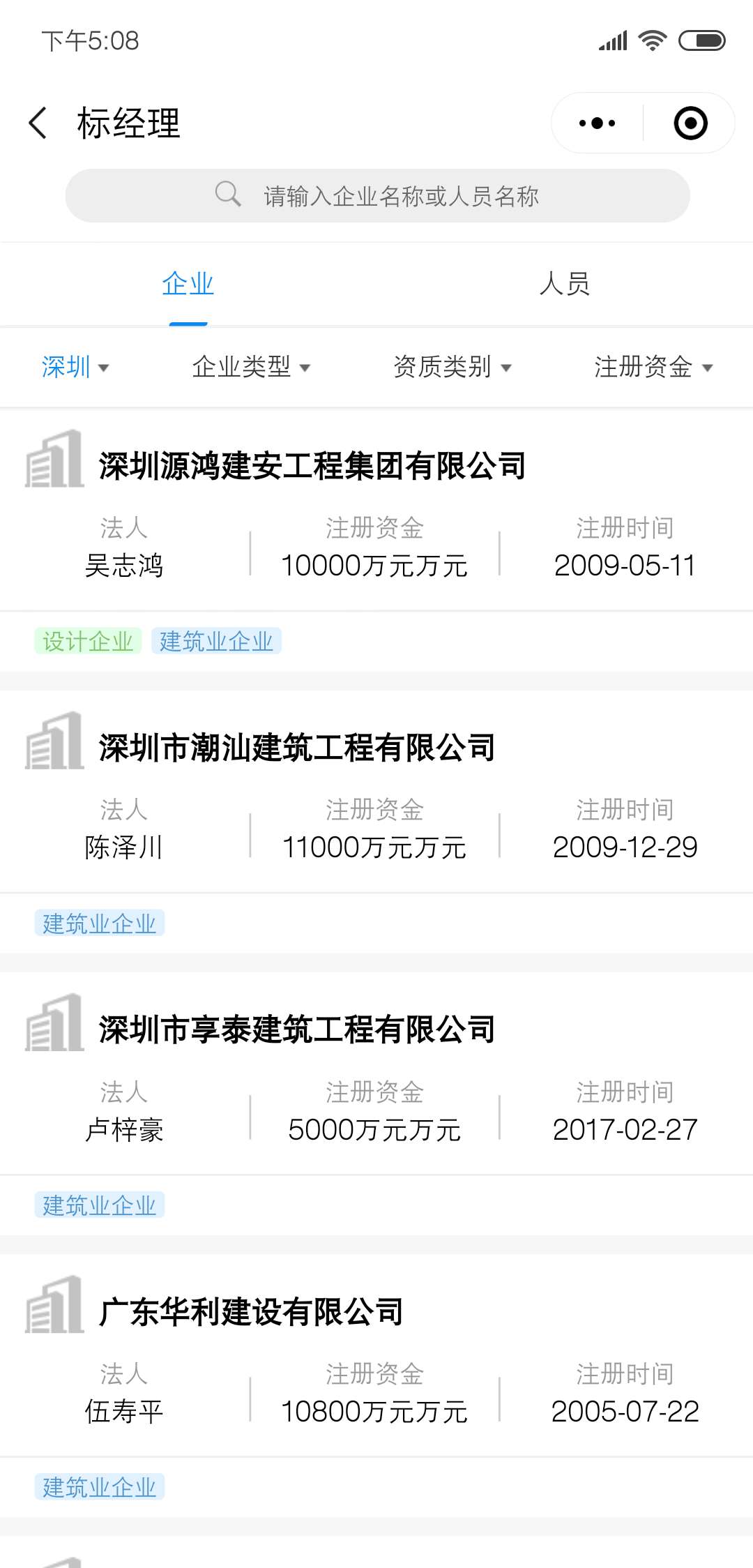This screenshot has width=753, height=1568.
Task: Open the 资质类别 dropdown
Action: pos(452,367)
